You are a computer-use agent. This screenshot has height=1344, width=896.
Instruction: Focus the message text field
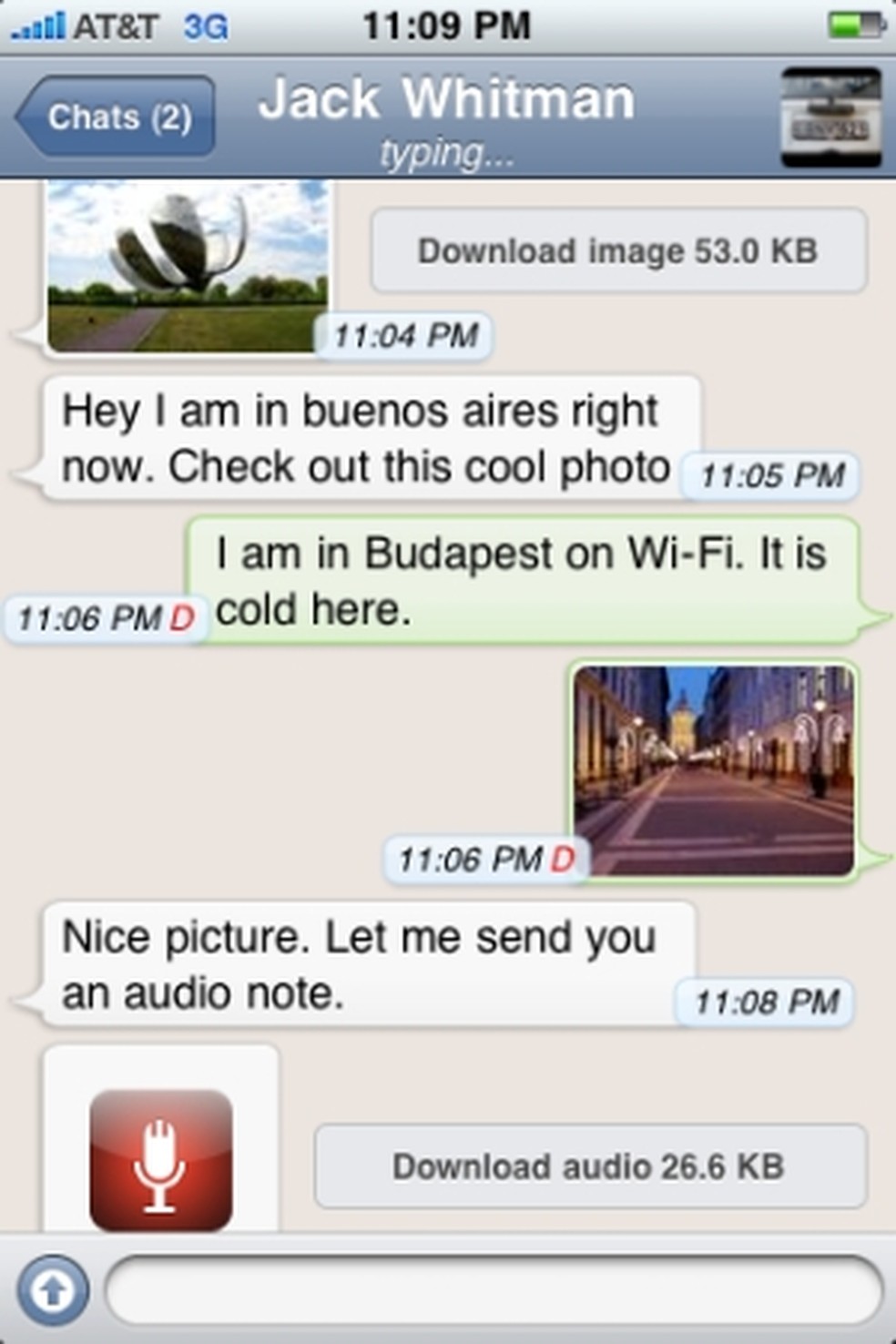[x=494, y=1290]
